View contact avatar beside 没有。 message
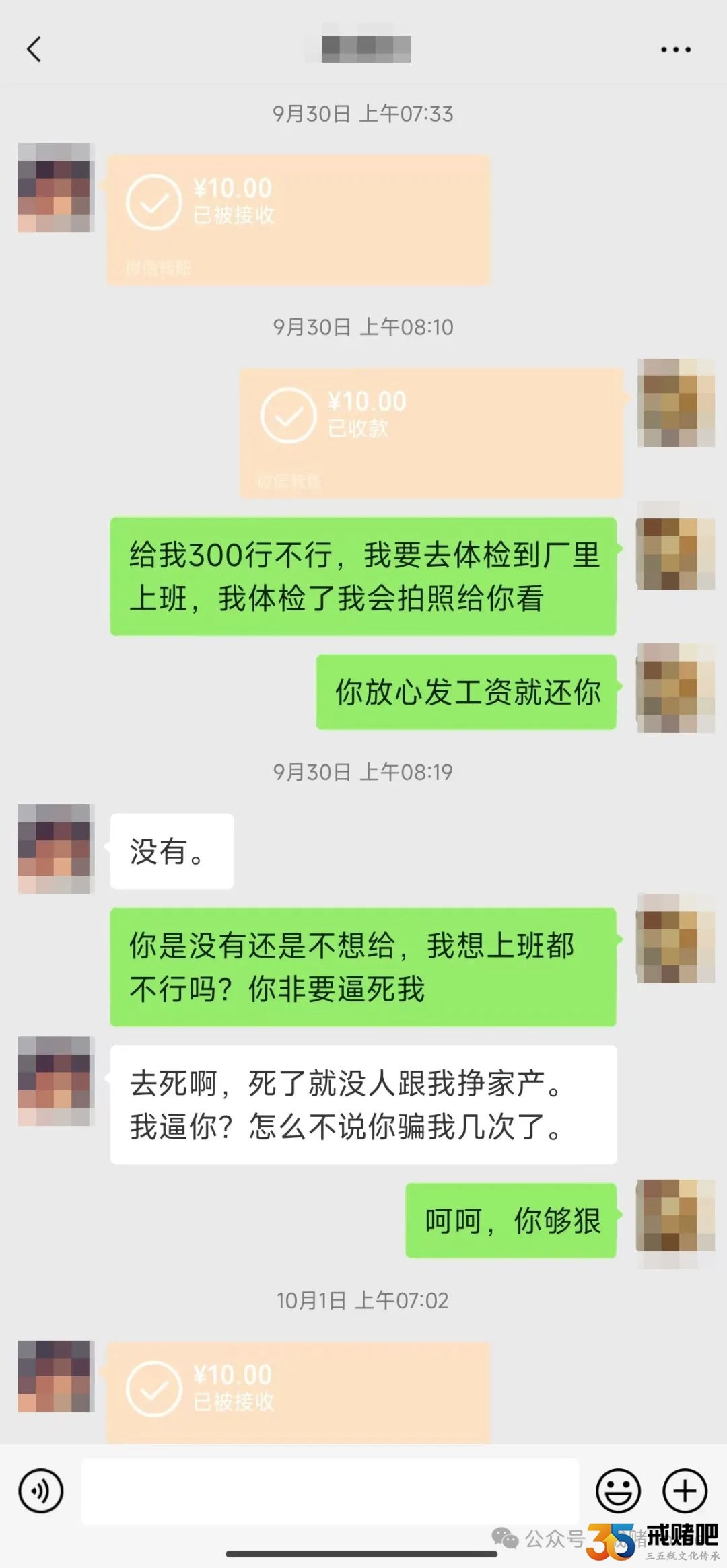Viewport: 727px width, 1568px height. point(55,848)
